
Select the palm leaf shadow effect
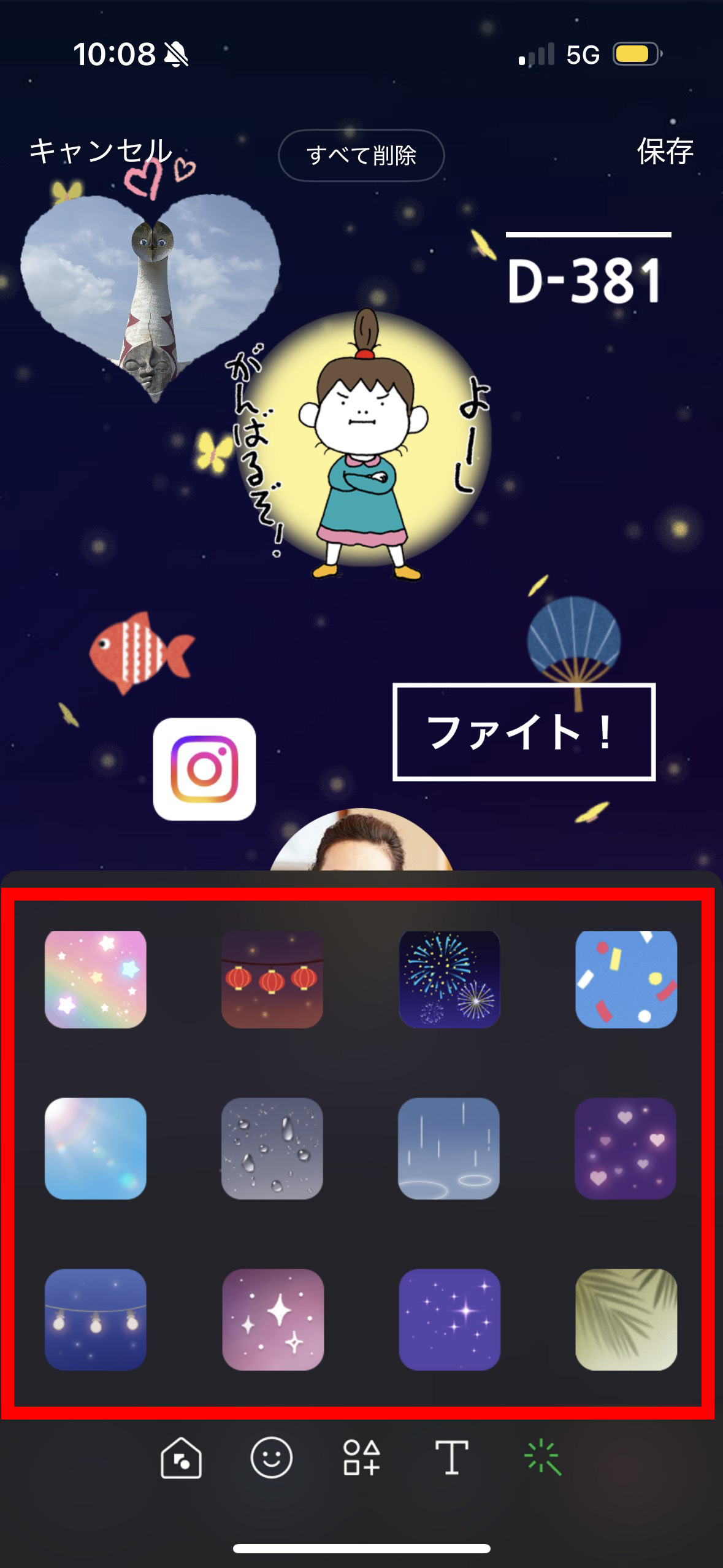coord(626,1319)
